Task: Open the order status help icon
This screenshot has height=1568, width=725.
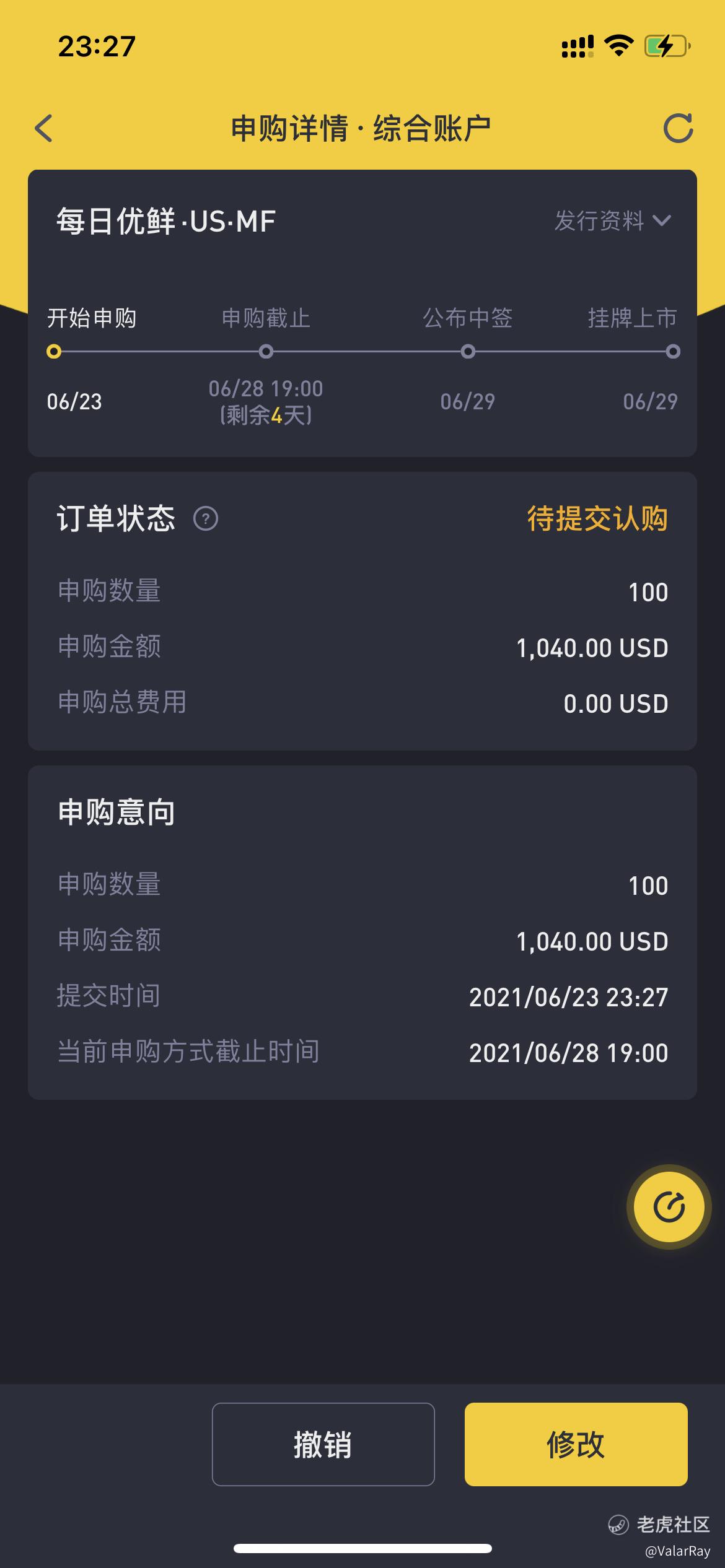Action: 206,519
